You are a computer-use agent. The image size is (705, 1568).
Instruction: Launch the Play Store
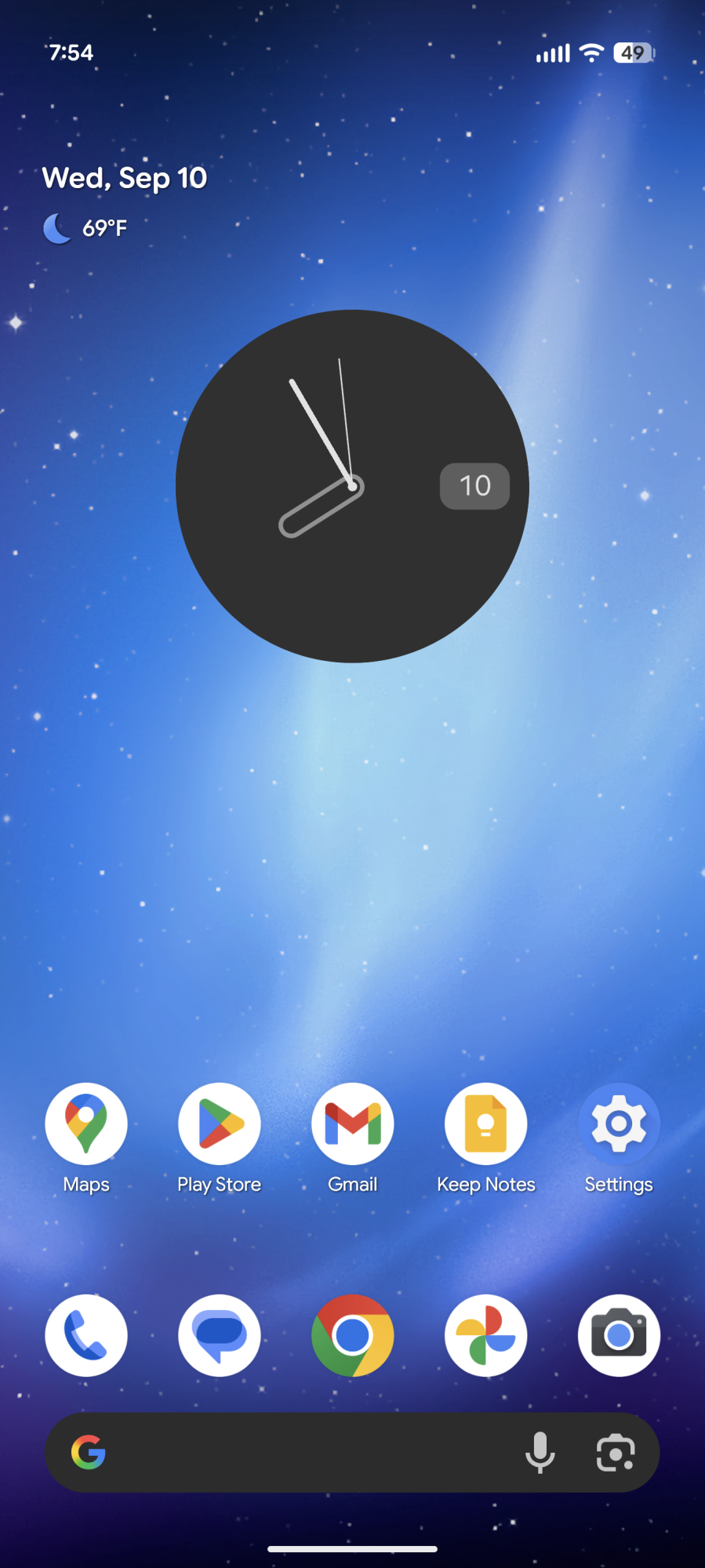point(220,1124)
